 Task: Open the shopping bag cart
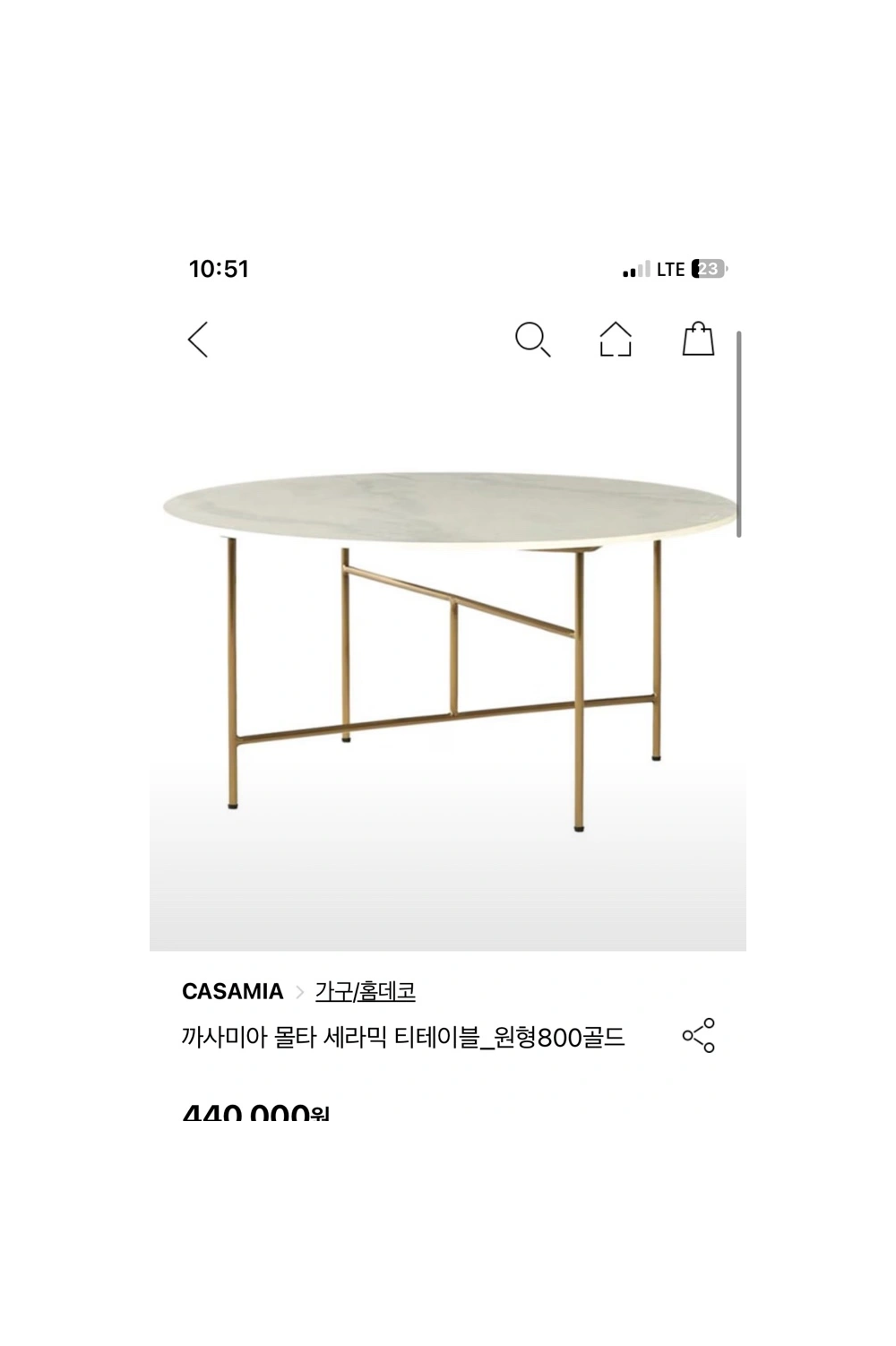point(698,340)
